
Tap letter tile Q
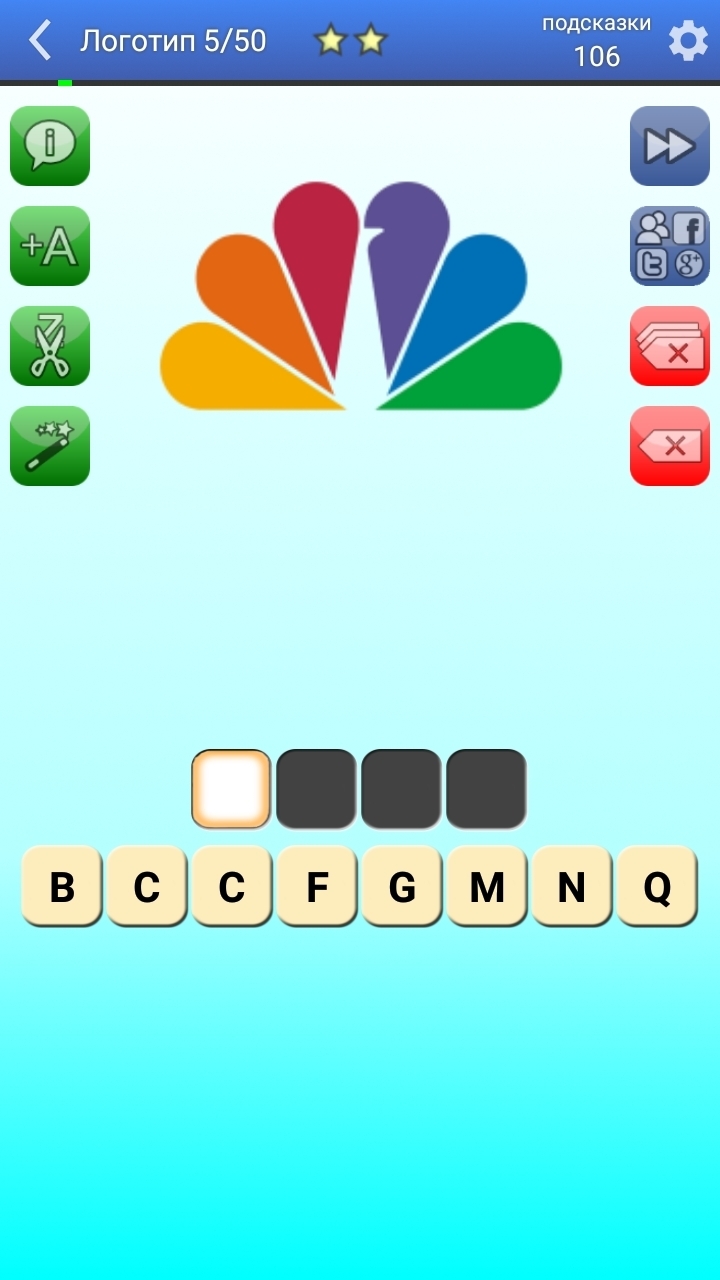coord(657,886)
